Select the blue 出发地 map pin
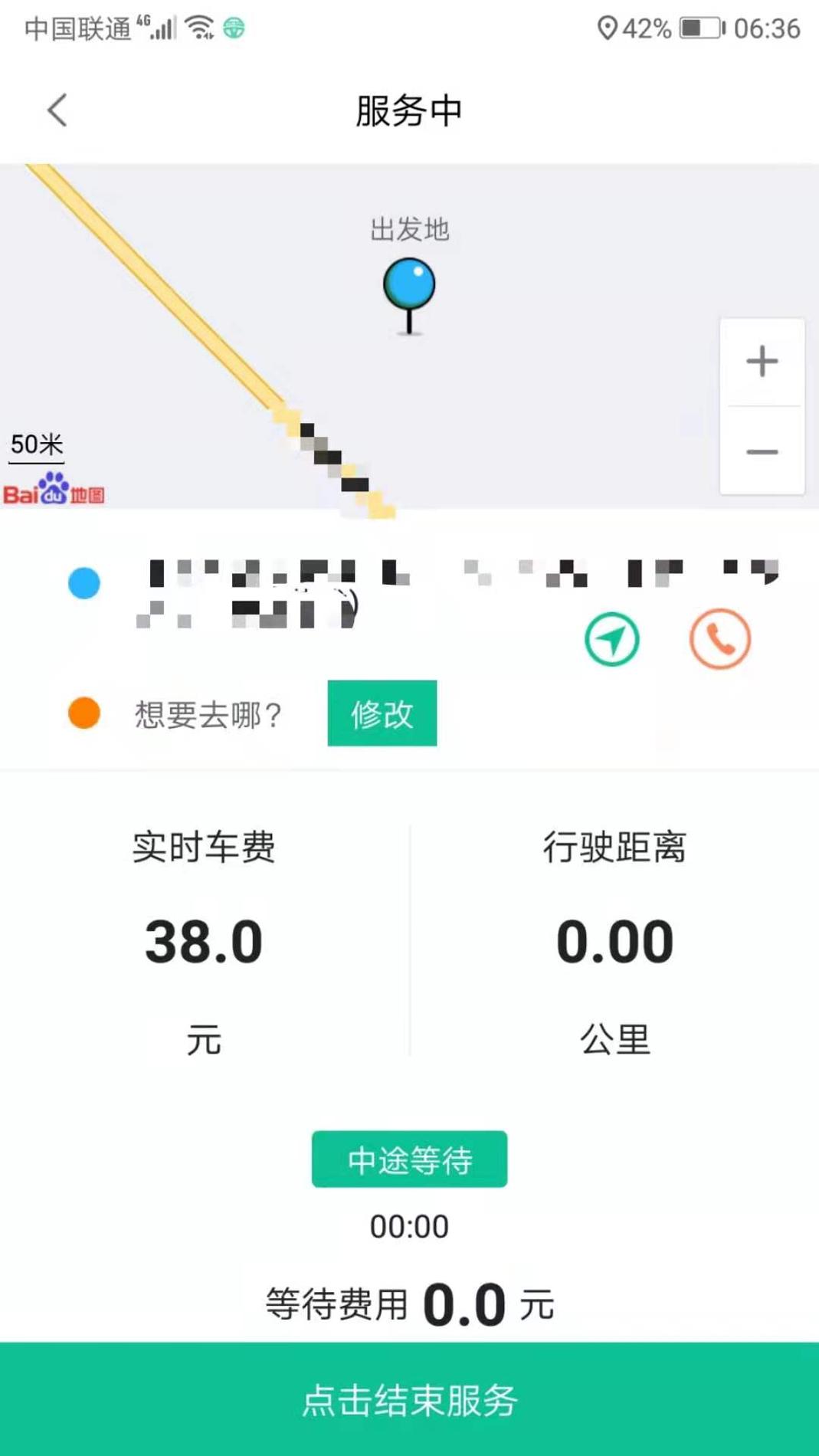This screenshot has height=1456, width=819. coord(409,284)
